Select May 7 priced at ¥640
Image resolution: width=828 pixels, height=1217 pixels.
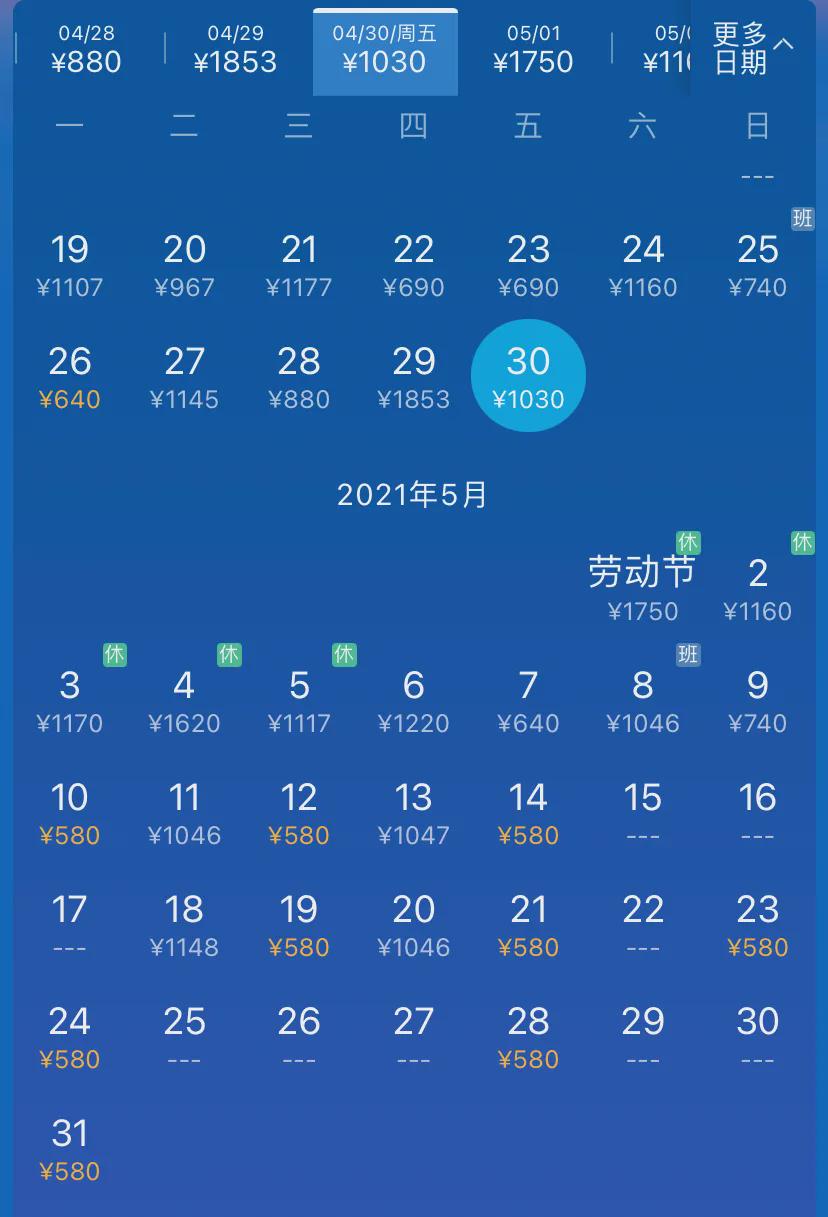[x=528, y=700]
